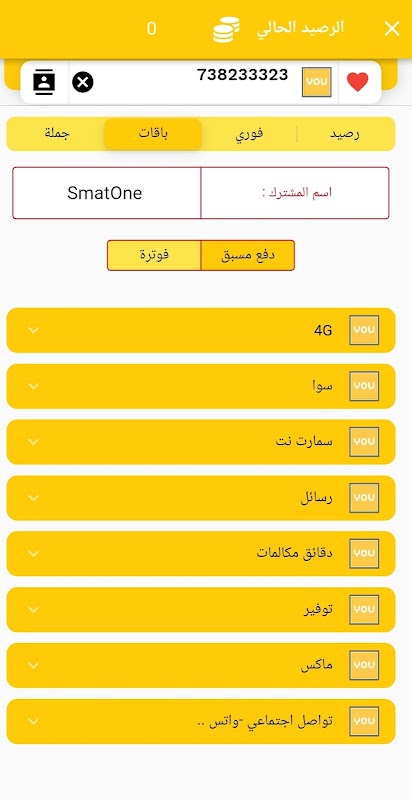Choose the دفع مسبق option
412x800 pixels.
[x=247, y=255]
